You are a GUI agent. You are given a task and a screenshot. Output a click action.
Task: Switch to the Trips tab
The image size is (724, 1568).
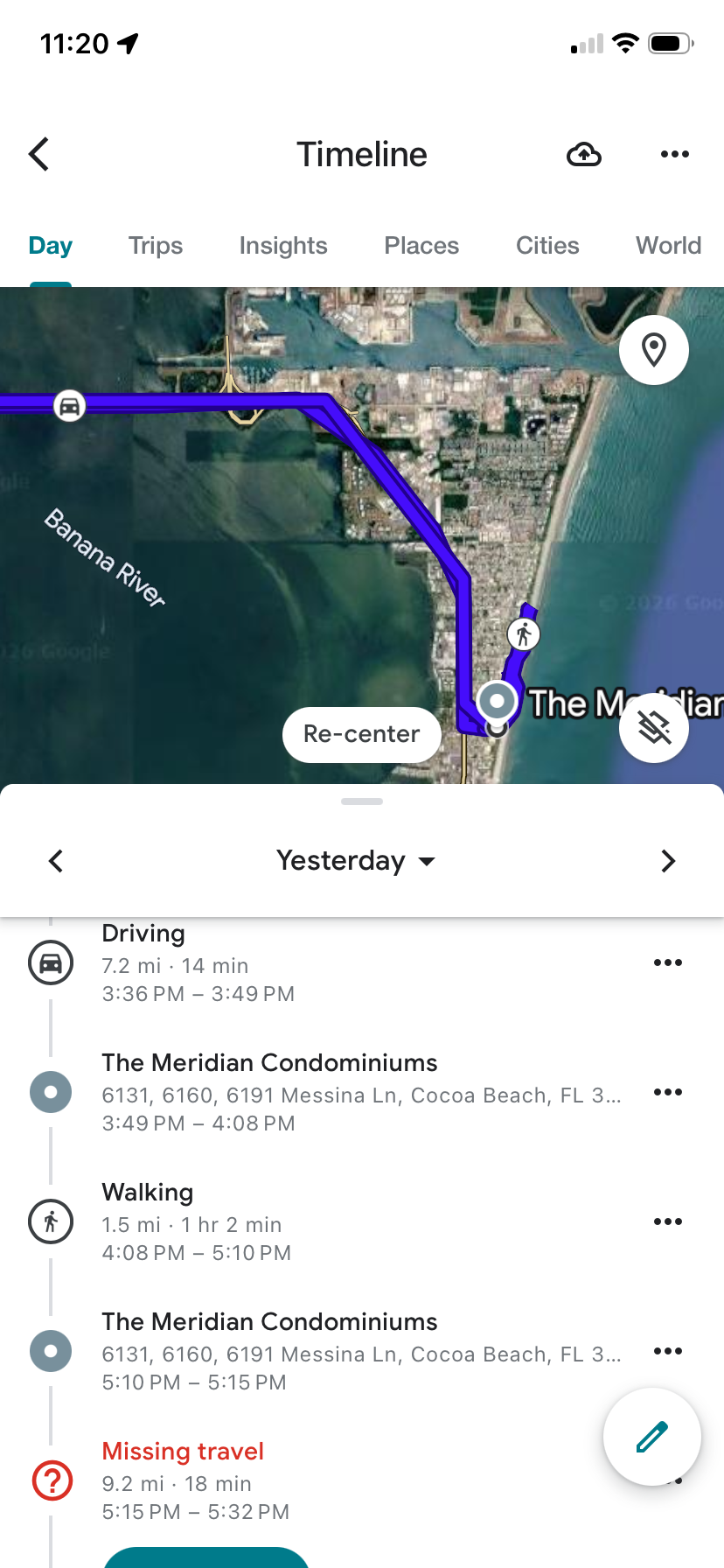156,246
